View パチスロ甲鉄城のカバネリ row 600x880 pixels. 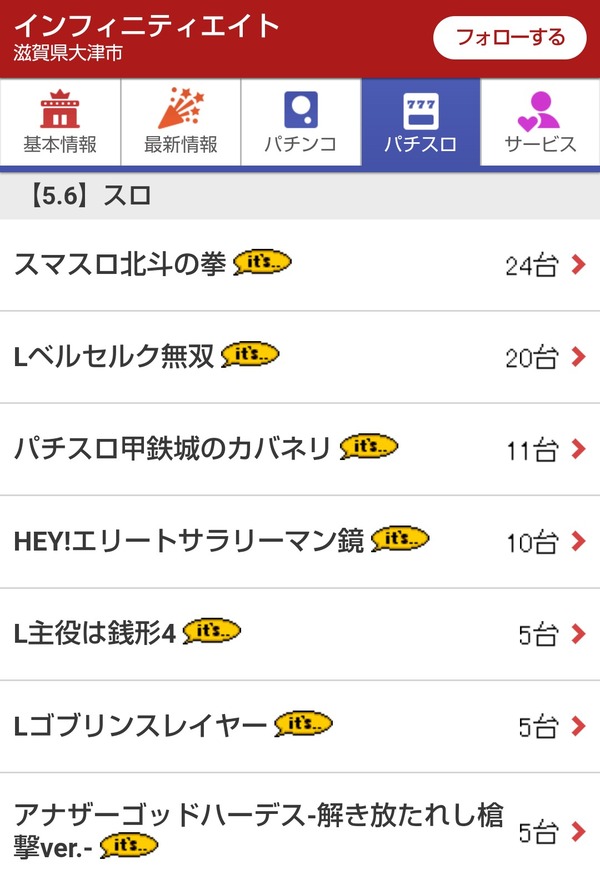(300, 450)
